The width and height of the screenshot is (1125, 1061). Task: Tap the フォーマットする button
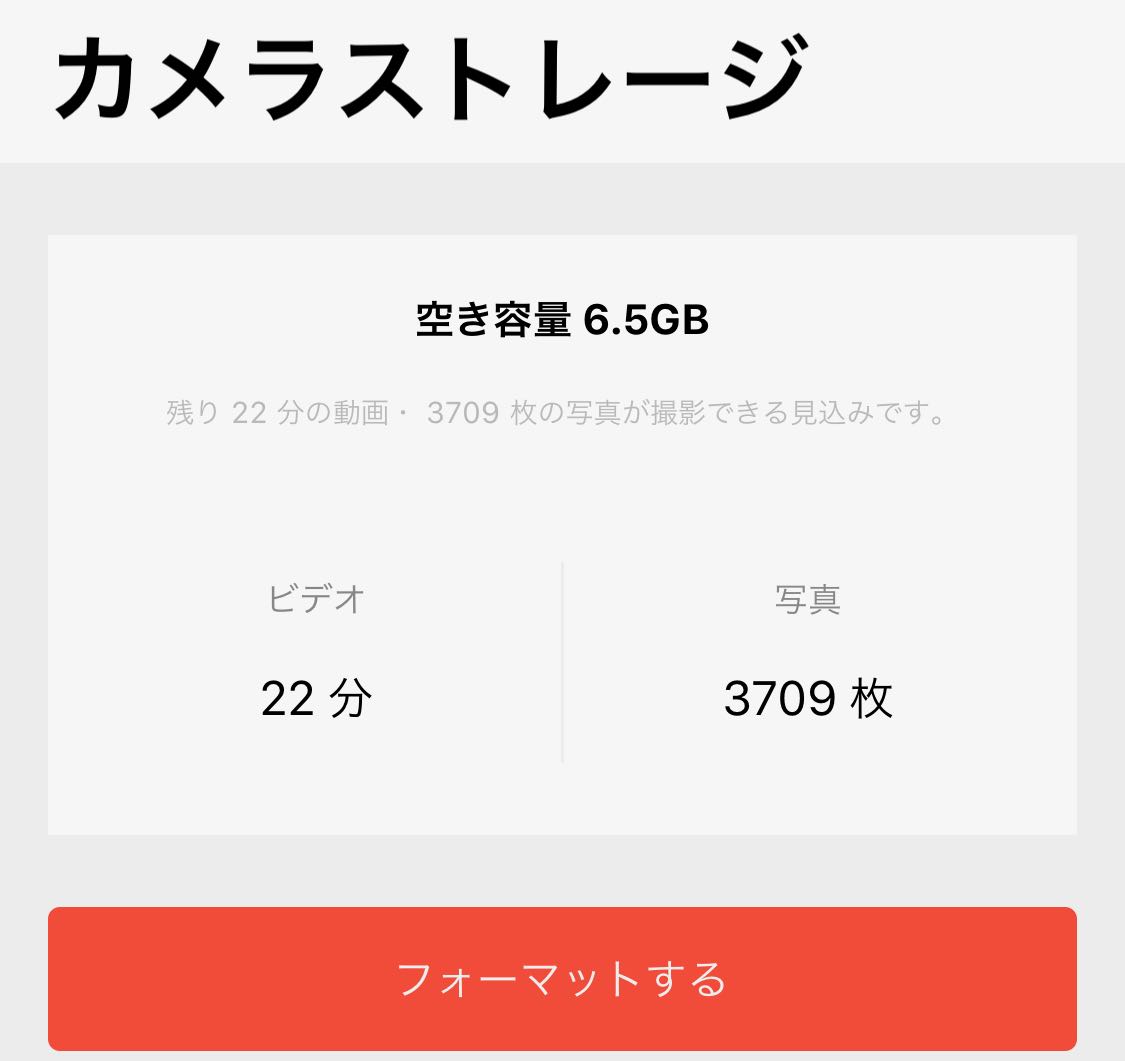pos(562,978)
